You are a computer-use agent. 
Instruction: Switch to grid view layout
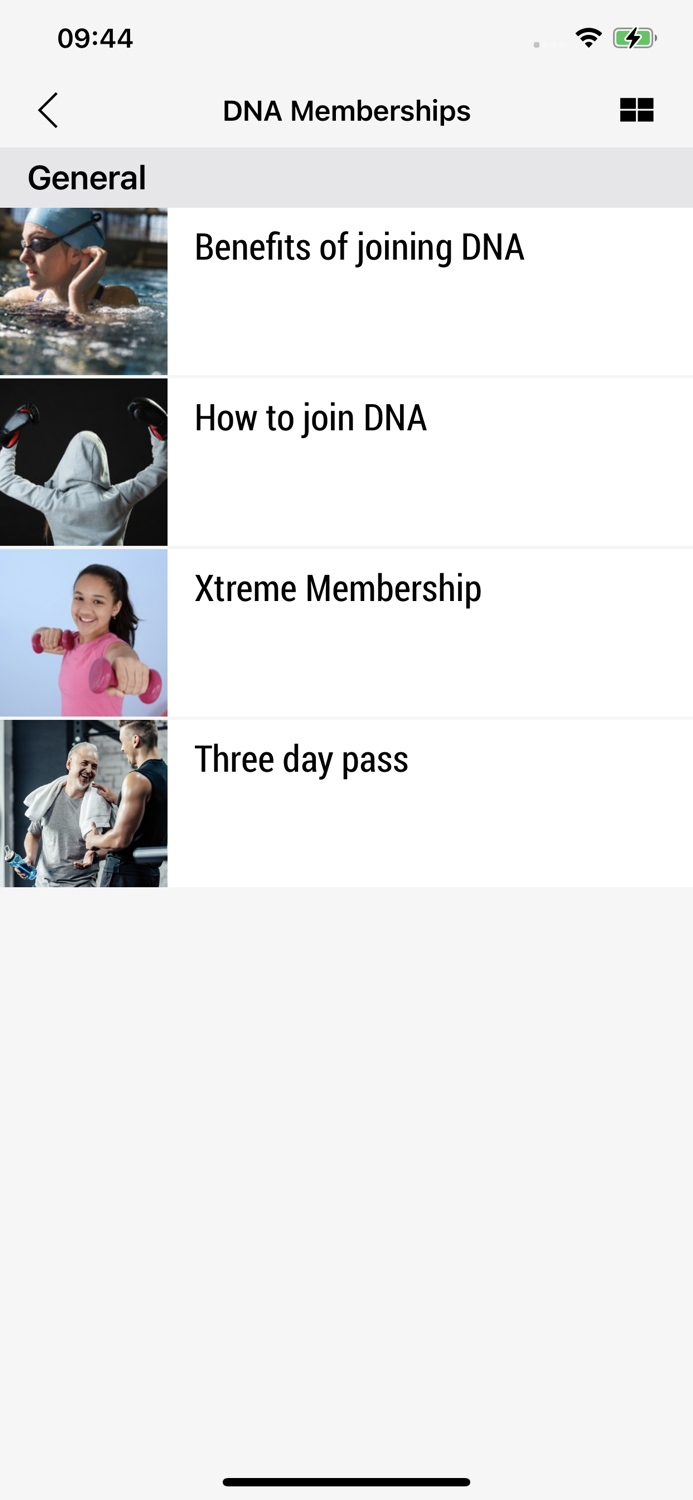click(636, 110)
